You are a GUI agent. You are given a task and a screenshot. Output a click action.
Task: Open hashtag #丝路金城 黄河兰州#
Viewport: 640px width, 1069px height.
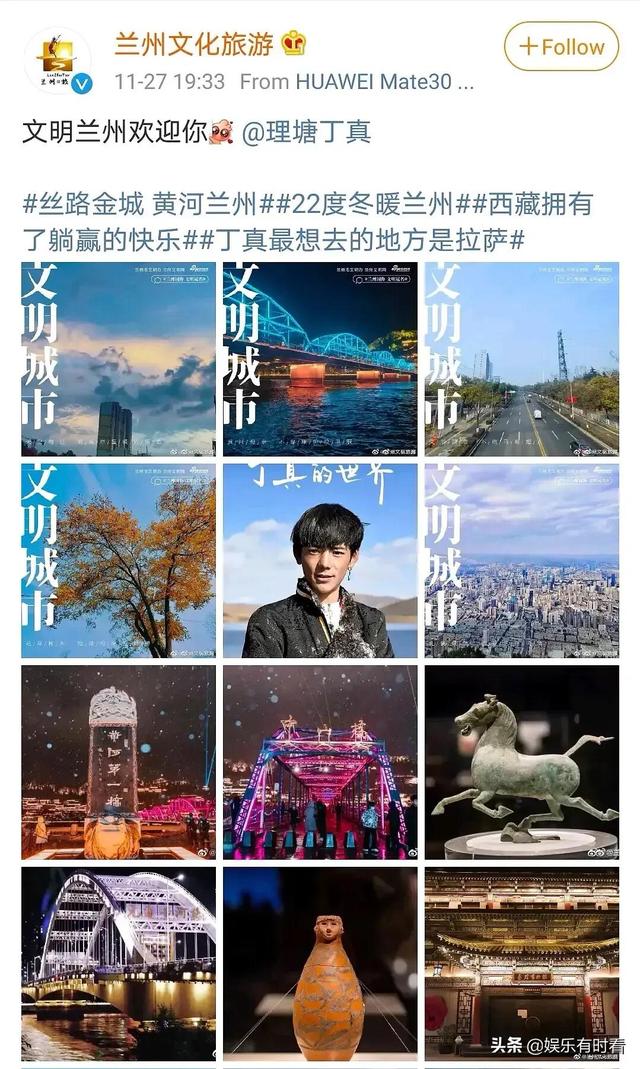click(x=140, y=205)
